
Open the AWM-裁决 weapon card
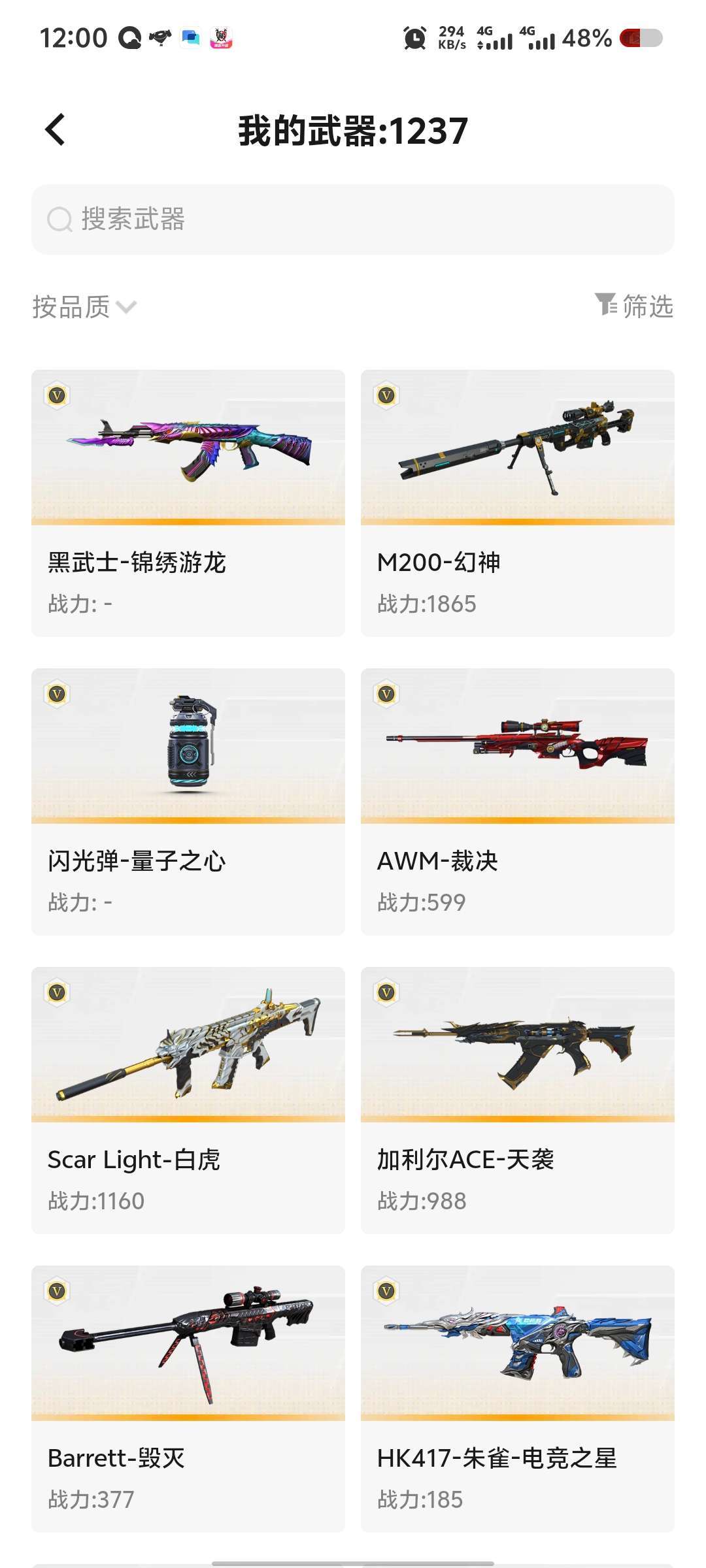tap(518, 802)
